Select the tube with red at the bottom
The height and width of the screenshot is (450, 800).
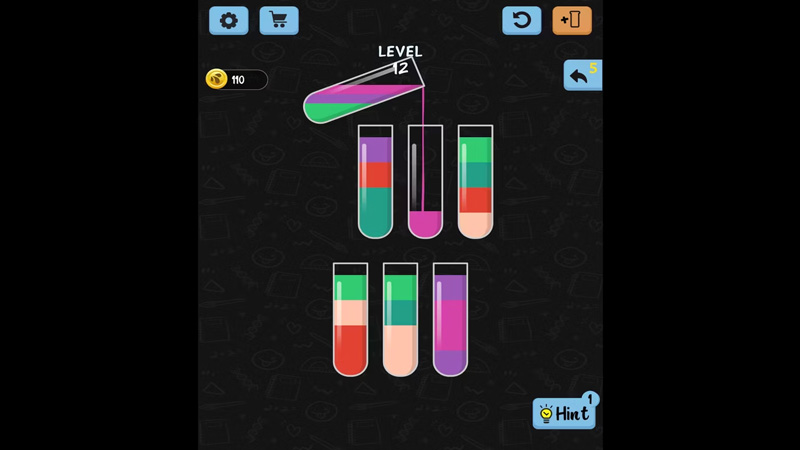tap(350, 320)
